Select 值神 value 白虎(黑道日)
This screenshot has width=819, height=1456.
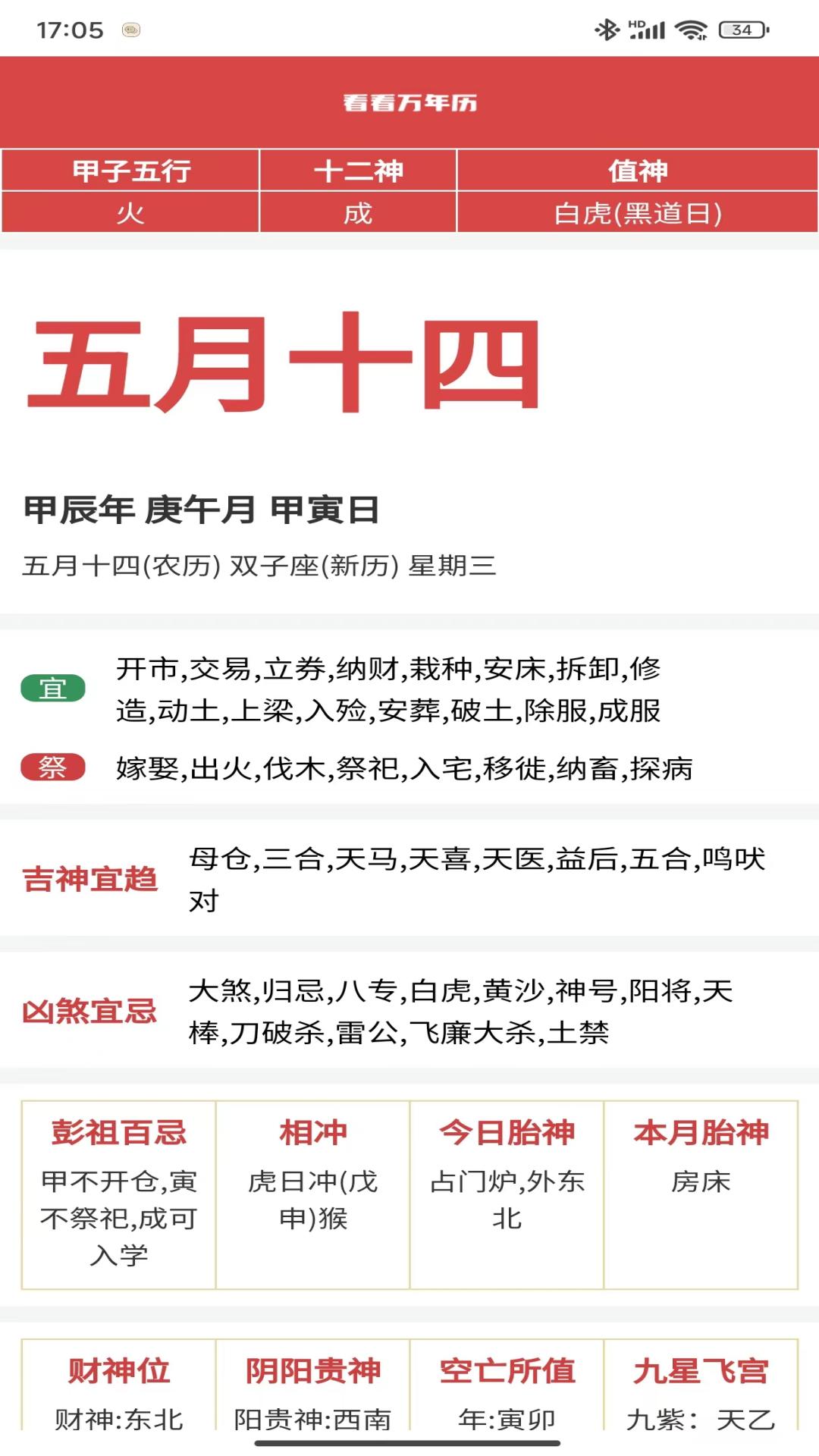[x=637, y=213]
